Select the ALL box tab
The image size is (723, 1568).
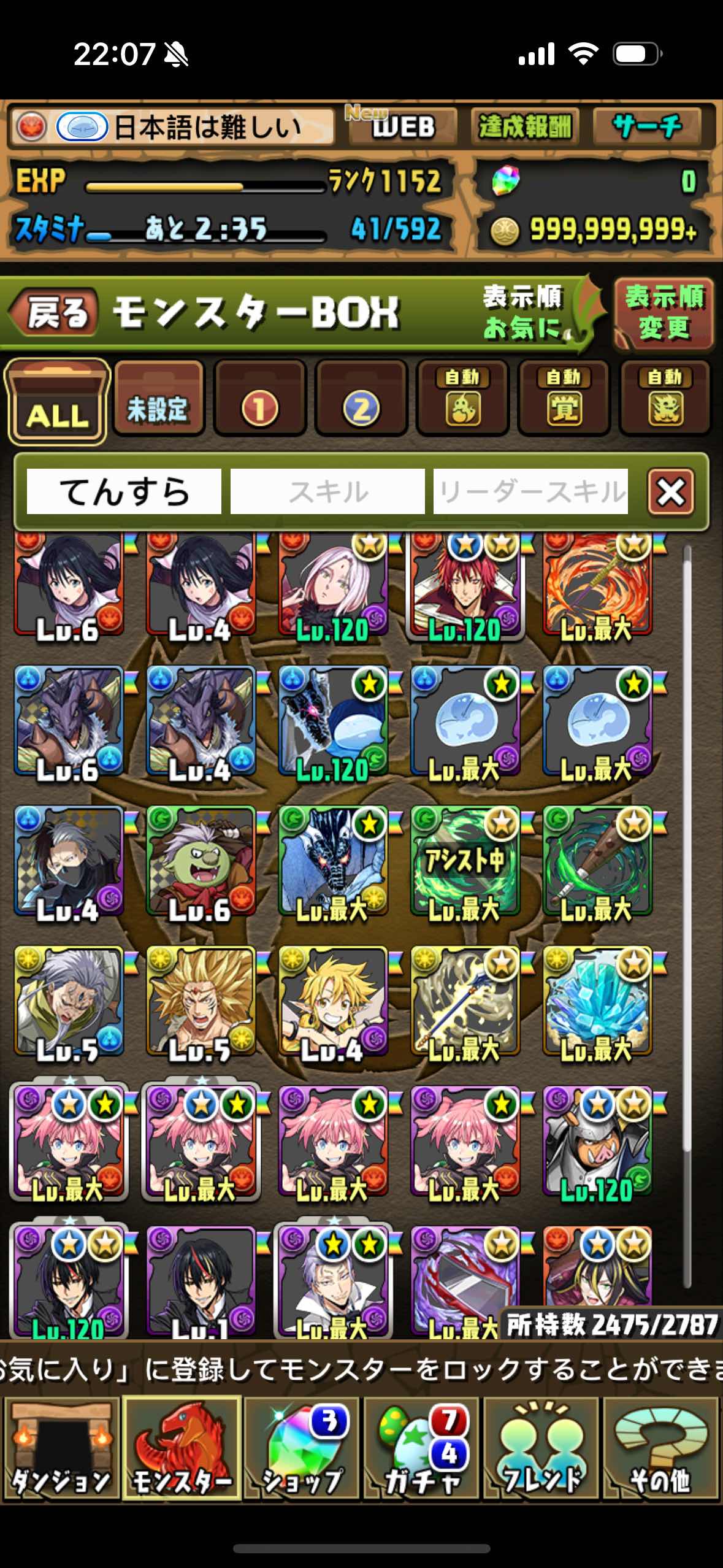pyautogui.click(x=57, y=402)
